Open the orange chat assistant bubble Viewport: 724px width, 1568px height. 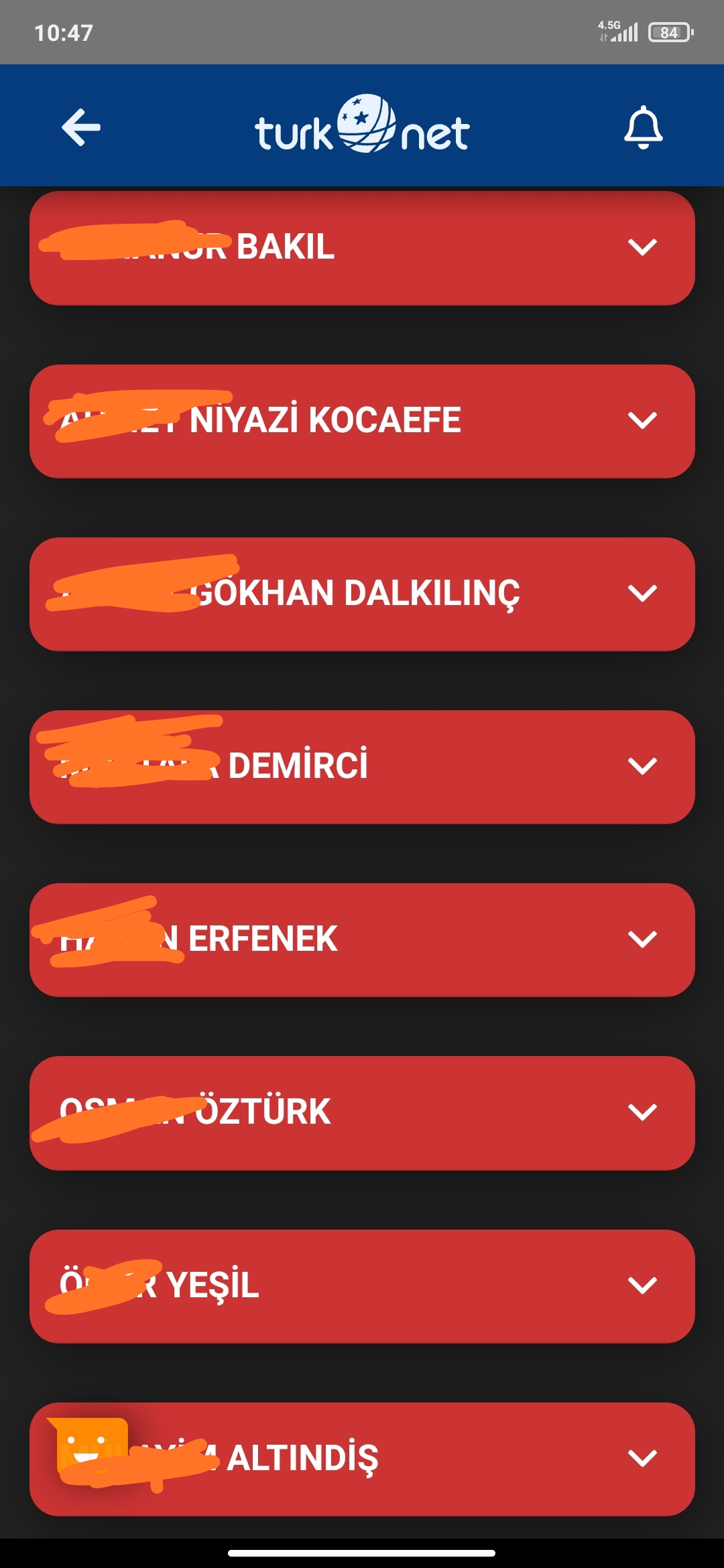coord(90,1449)
